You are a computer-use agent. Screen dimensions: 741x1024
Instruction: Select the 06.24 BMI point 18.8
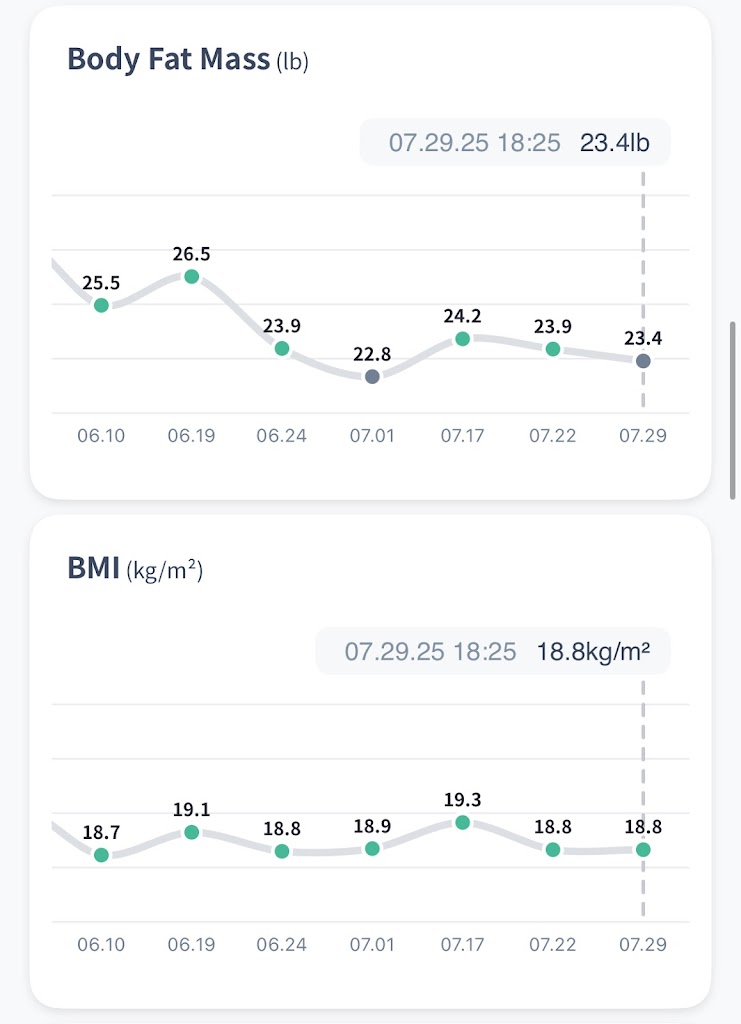click(x=282, y=851)
